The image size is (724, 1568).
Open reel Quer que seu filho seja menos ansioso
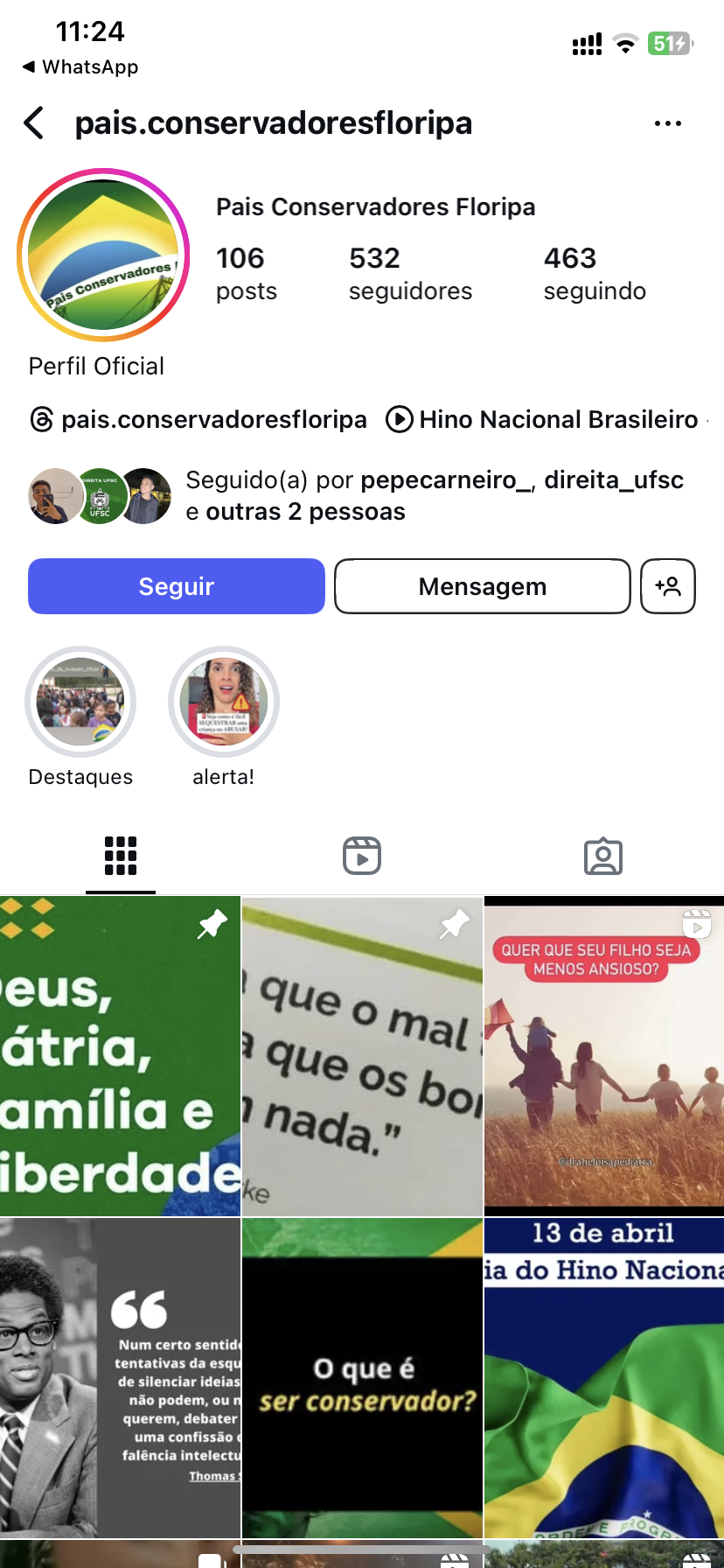[x=603, y=1056]
